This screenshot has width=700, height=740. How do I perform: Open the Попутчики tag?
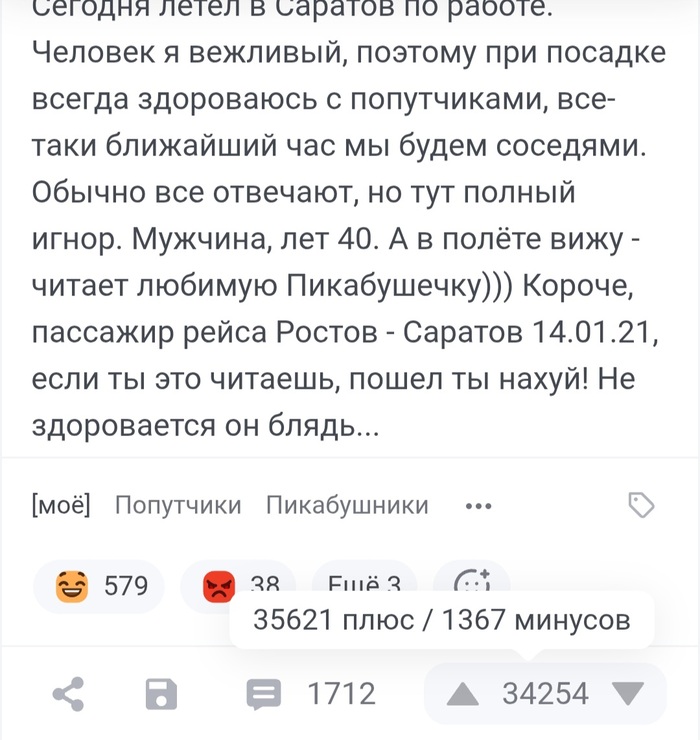178,506
